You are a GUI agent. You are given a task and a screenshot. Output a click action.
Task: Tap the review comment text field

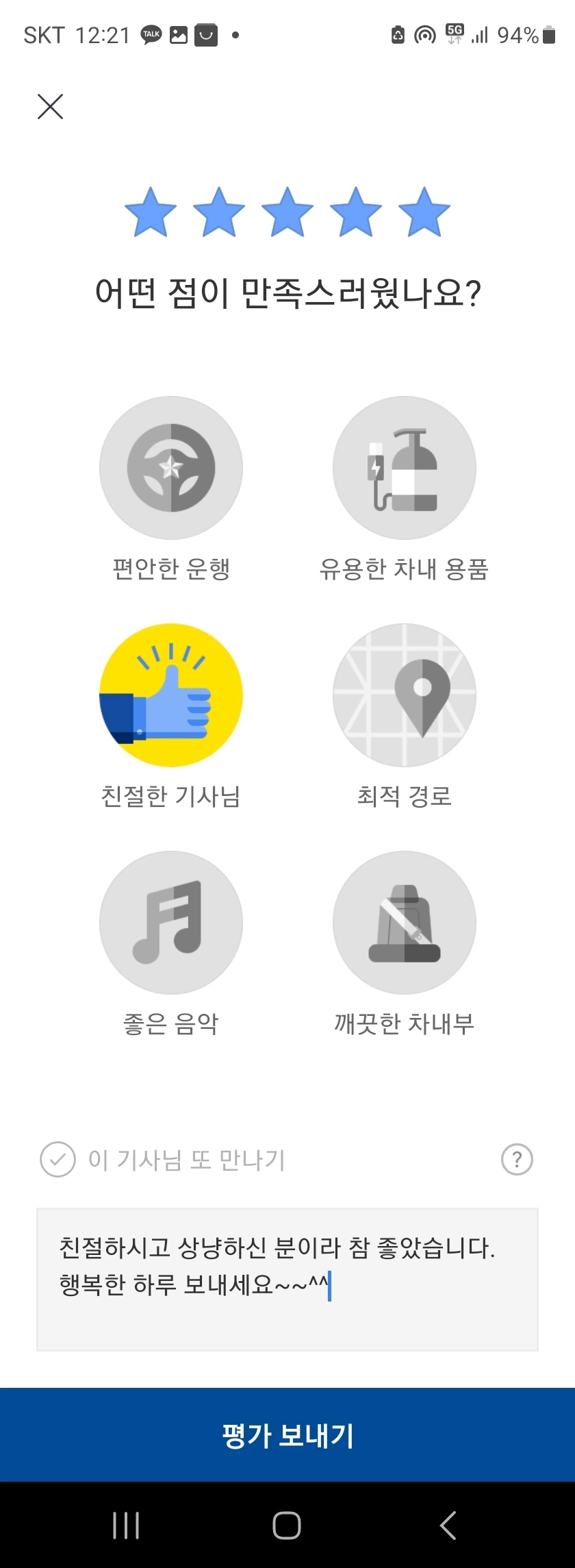287,1279
